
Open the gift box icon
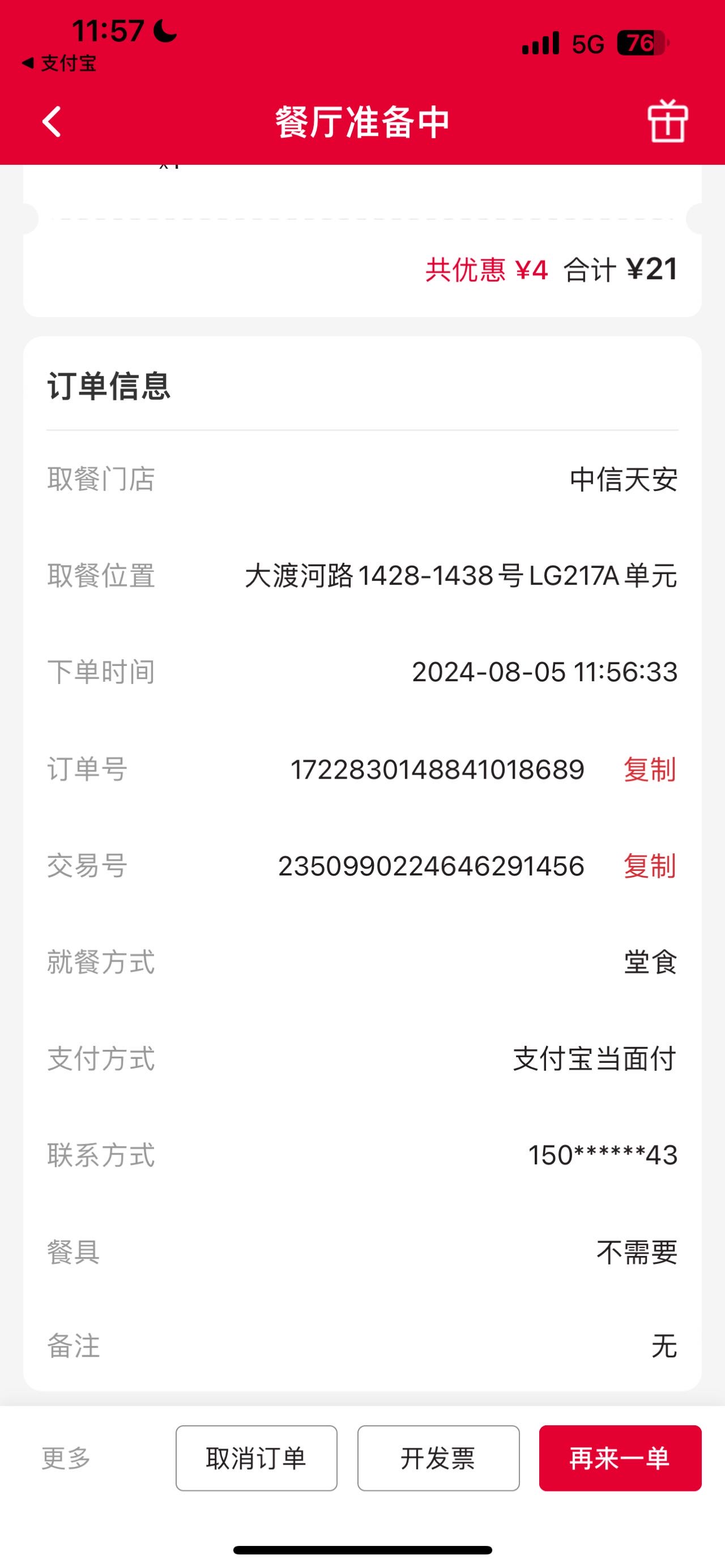click(667, 121)
